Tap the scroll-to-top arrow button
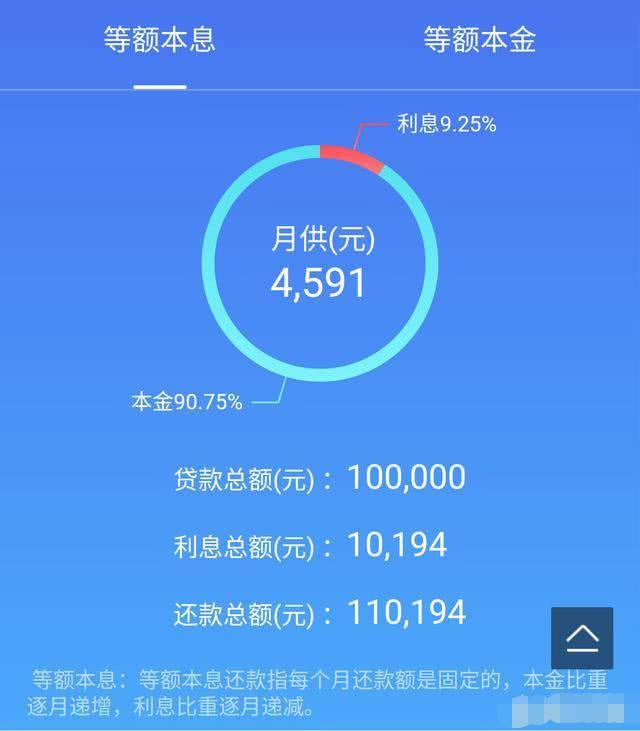The width and height of the screenshot is (640, 731). tap(582, 638)
